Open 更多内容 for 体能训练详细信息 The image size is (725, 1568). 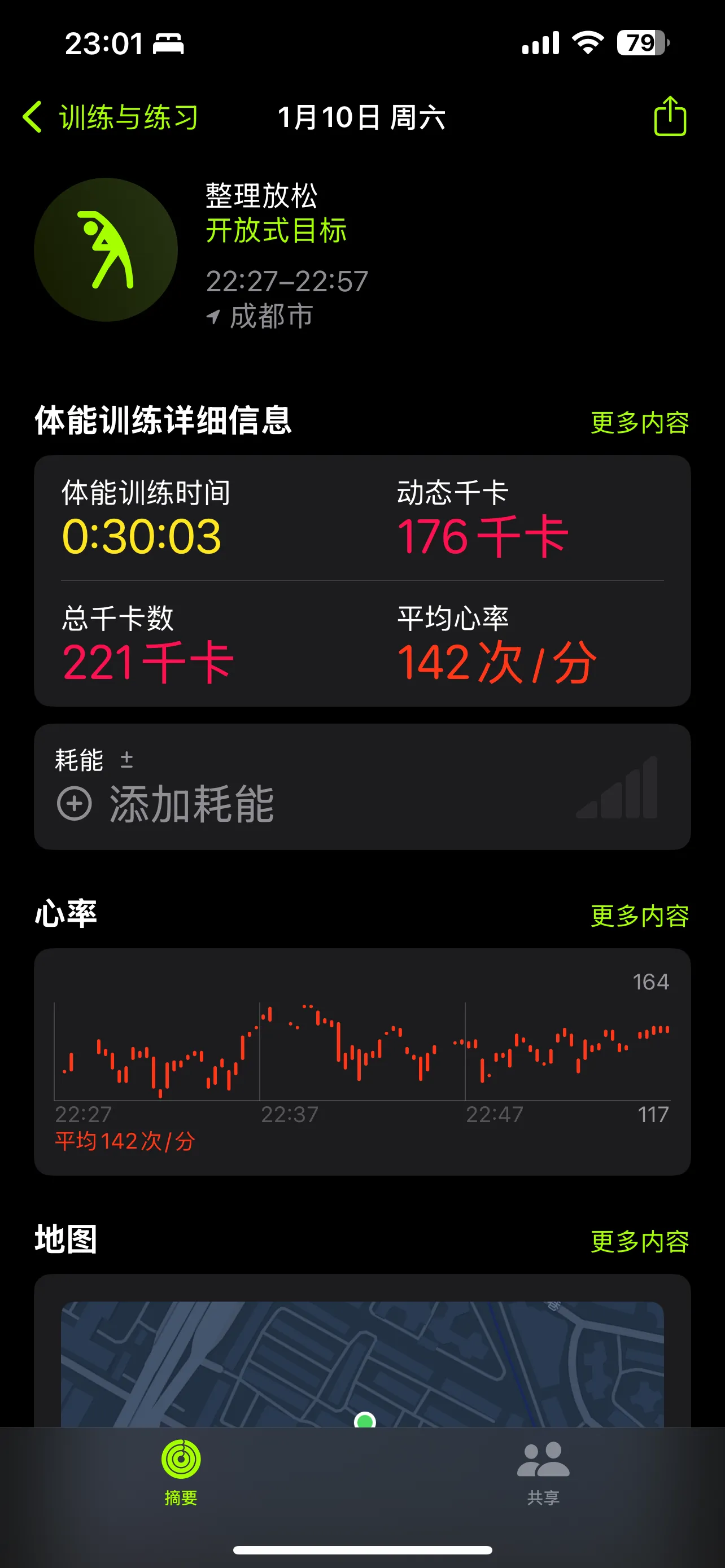point(639,422)
